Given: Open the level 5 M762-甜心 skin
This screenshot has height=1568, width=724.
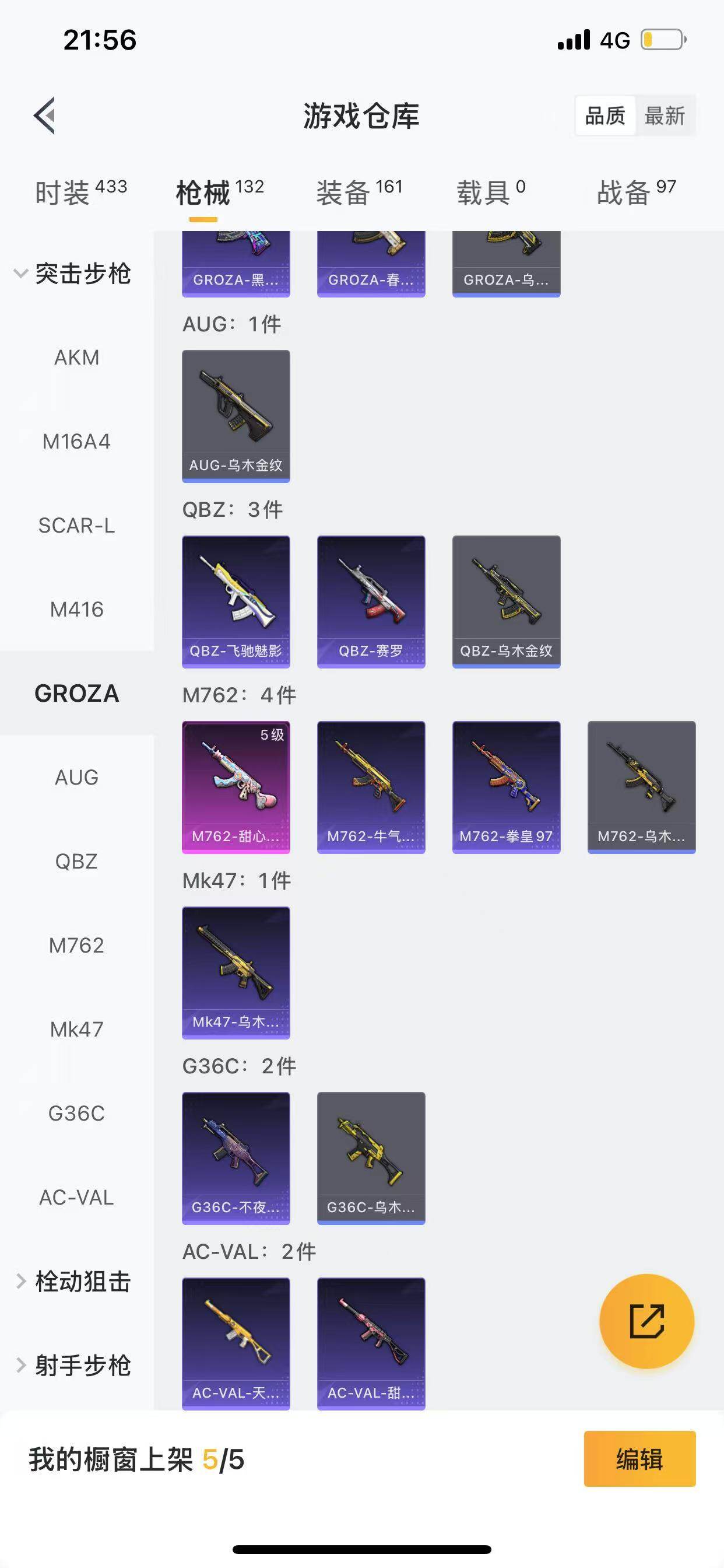Looking at the screenshot, I should (x=236, y=787).
